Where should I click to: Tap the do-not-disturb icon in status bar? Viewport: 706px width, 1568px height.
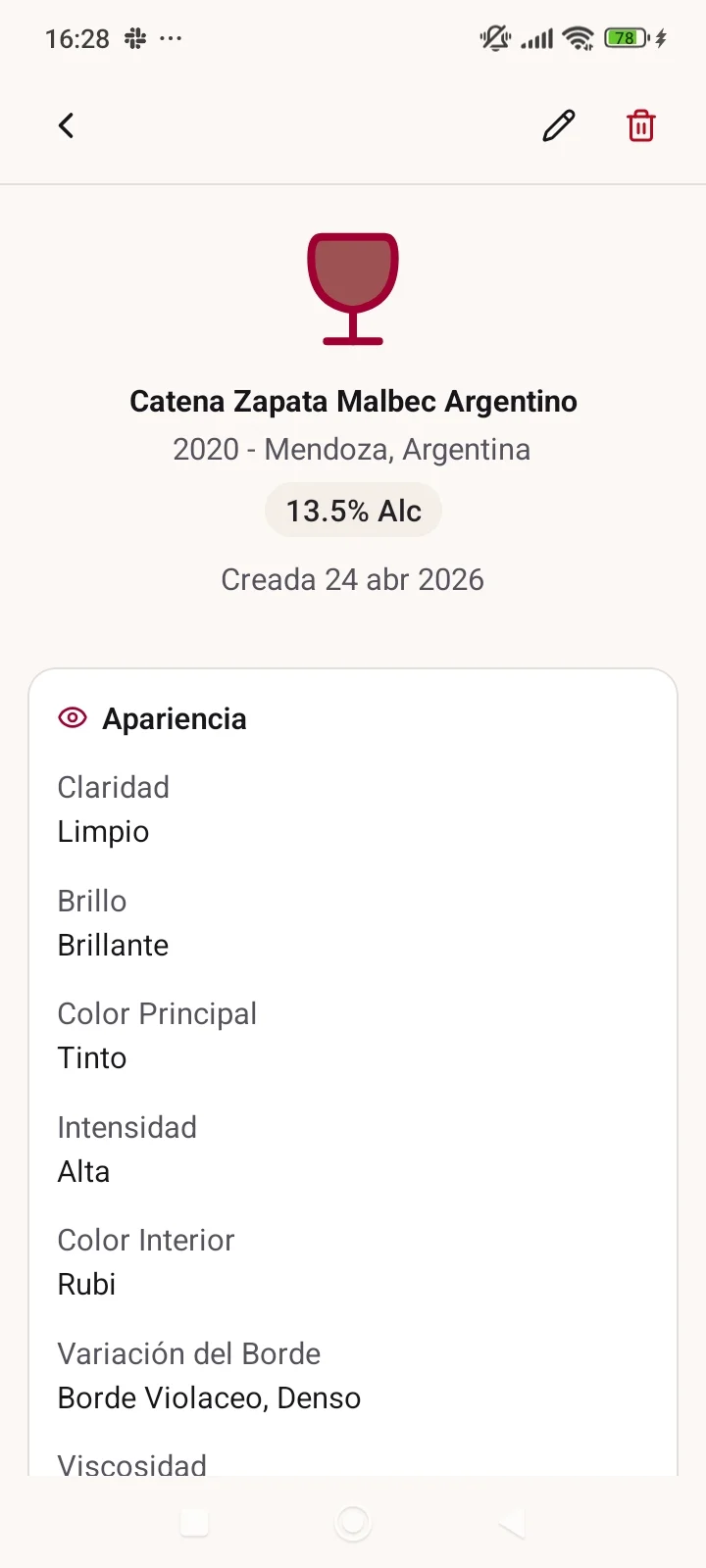tap(494, 38)
